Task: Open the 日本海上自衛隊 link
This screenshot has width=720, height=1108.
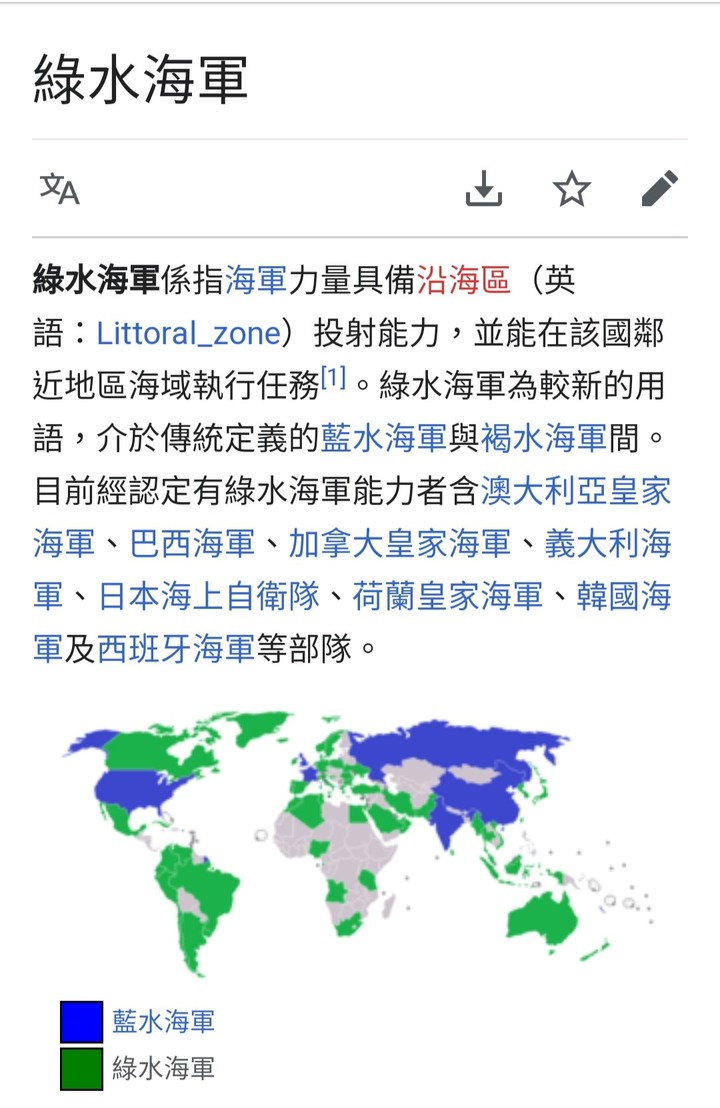Action: (208, 596)
